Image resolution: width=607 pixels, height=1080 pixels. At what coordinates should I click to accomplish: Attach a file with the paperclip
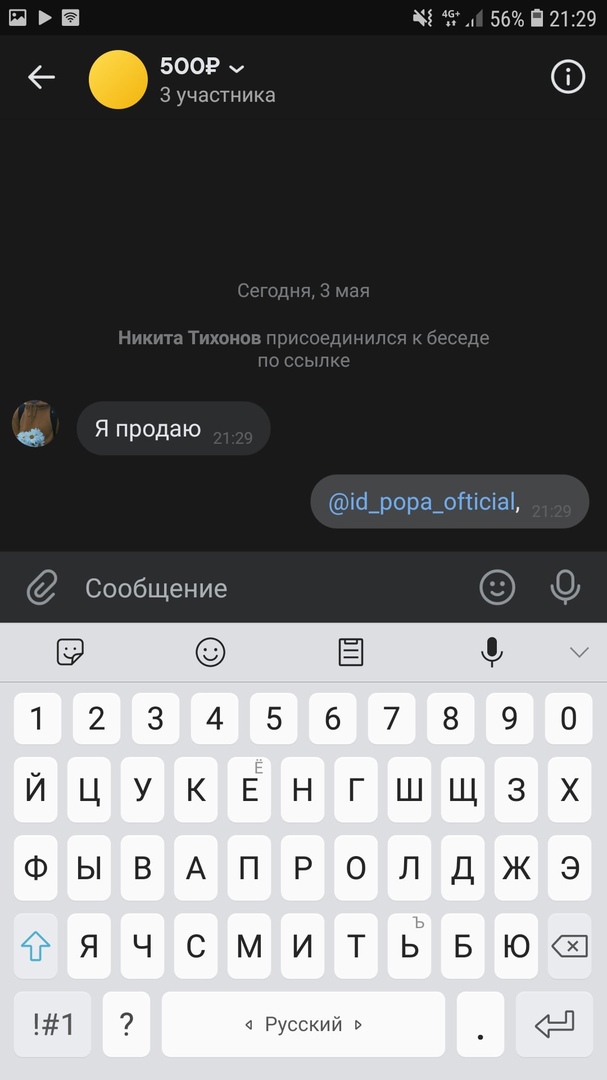42,588
